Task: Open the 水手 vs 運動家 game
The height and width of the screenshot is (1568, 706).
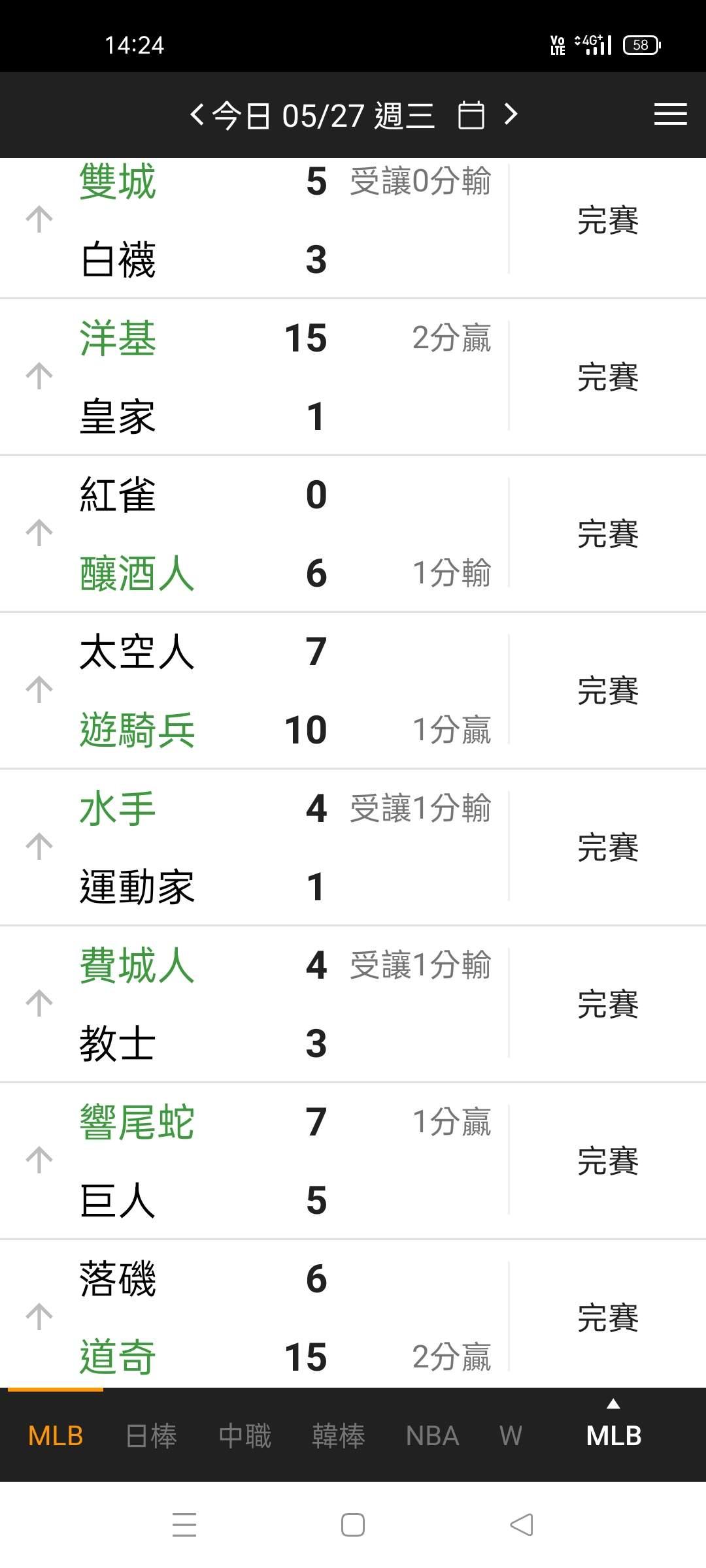Action: tap(353, 847)
